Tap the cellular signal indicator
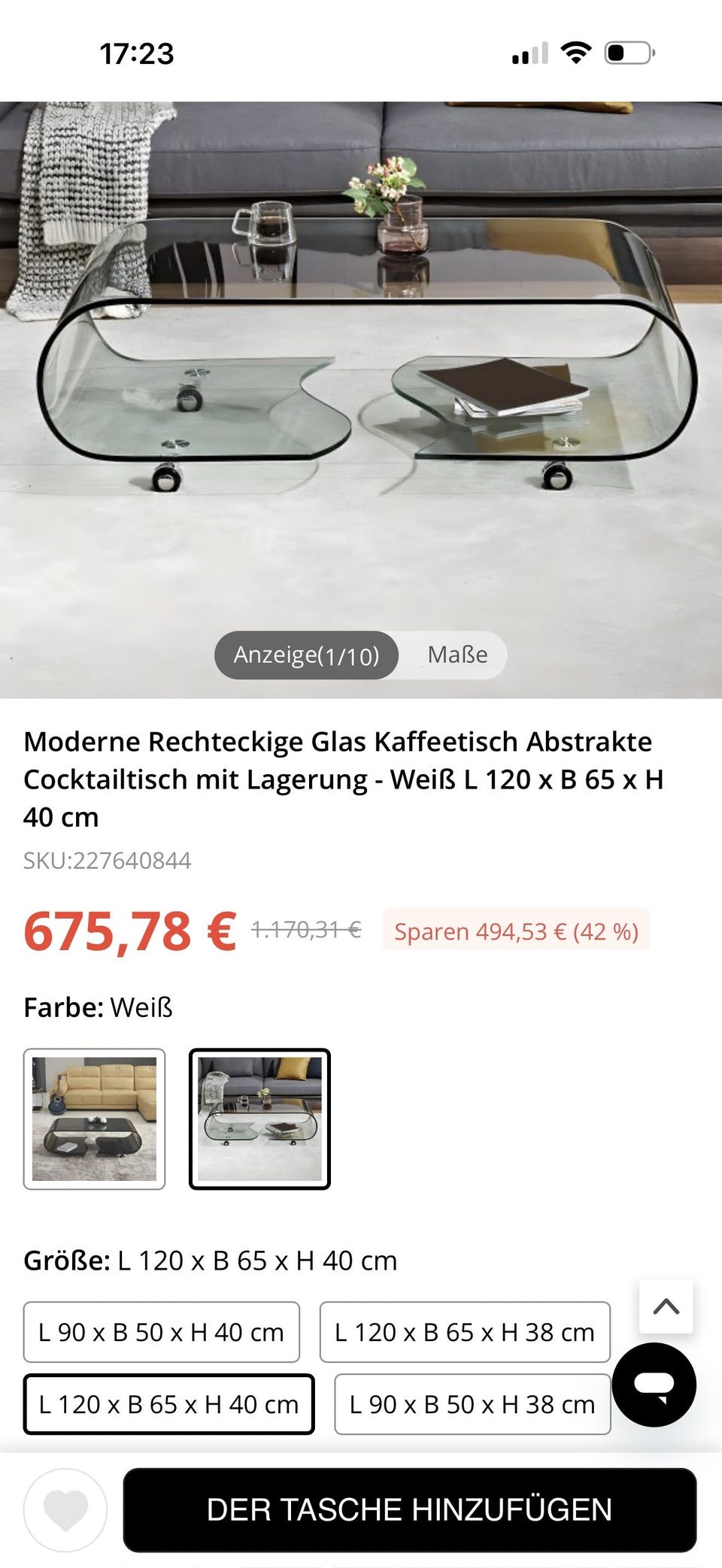The image size is (722, 1568). pos(531,53)
